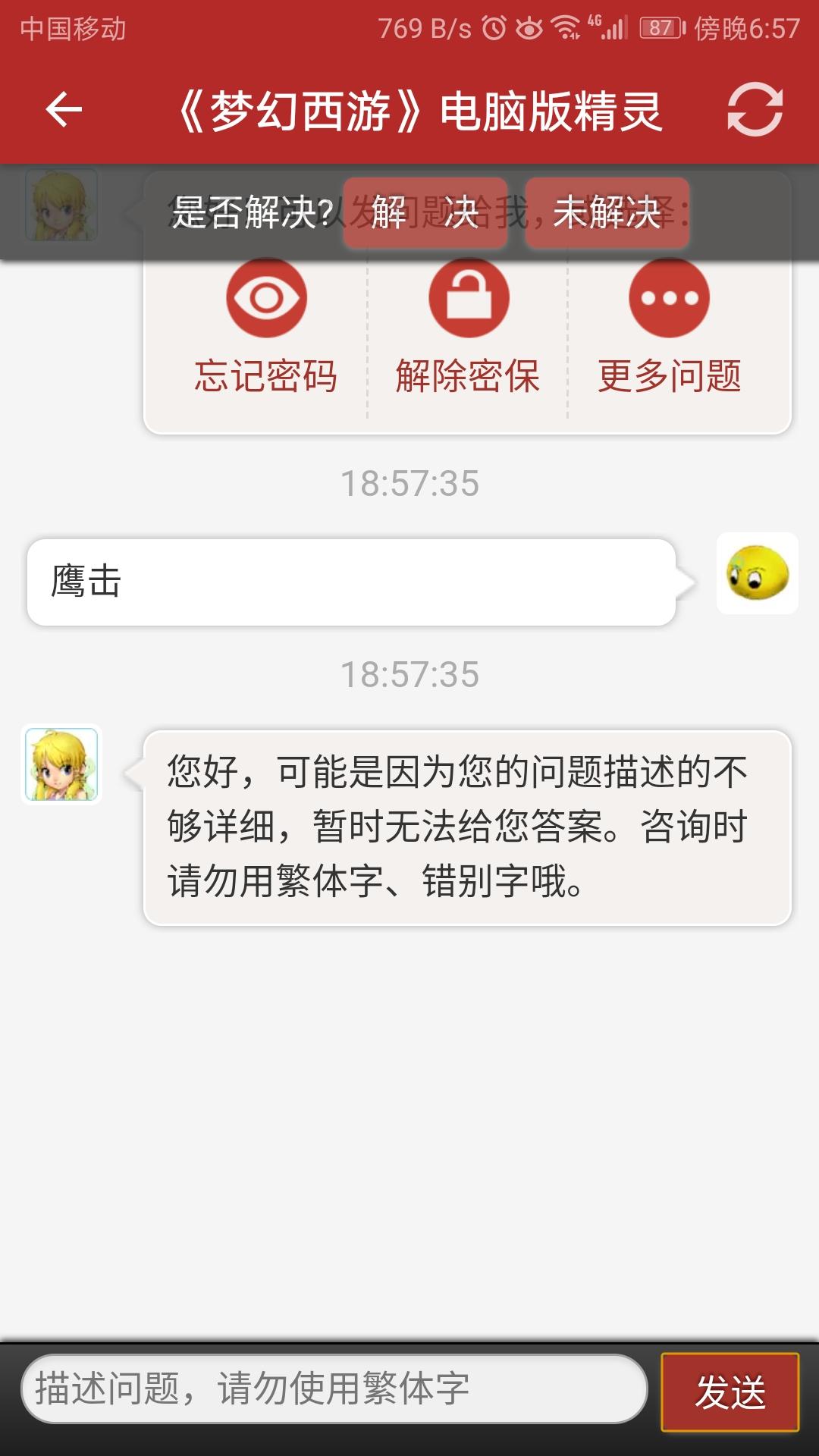Mark the issue as 解决

click(x=425, y=212)
